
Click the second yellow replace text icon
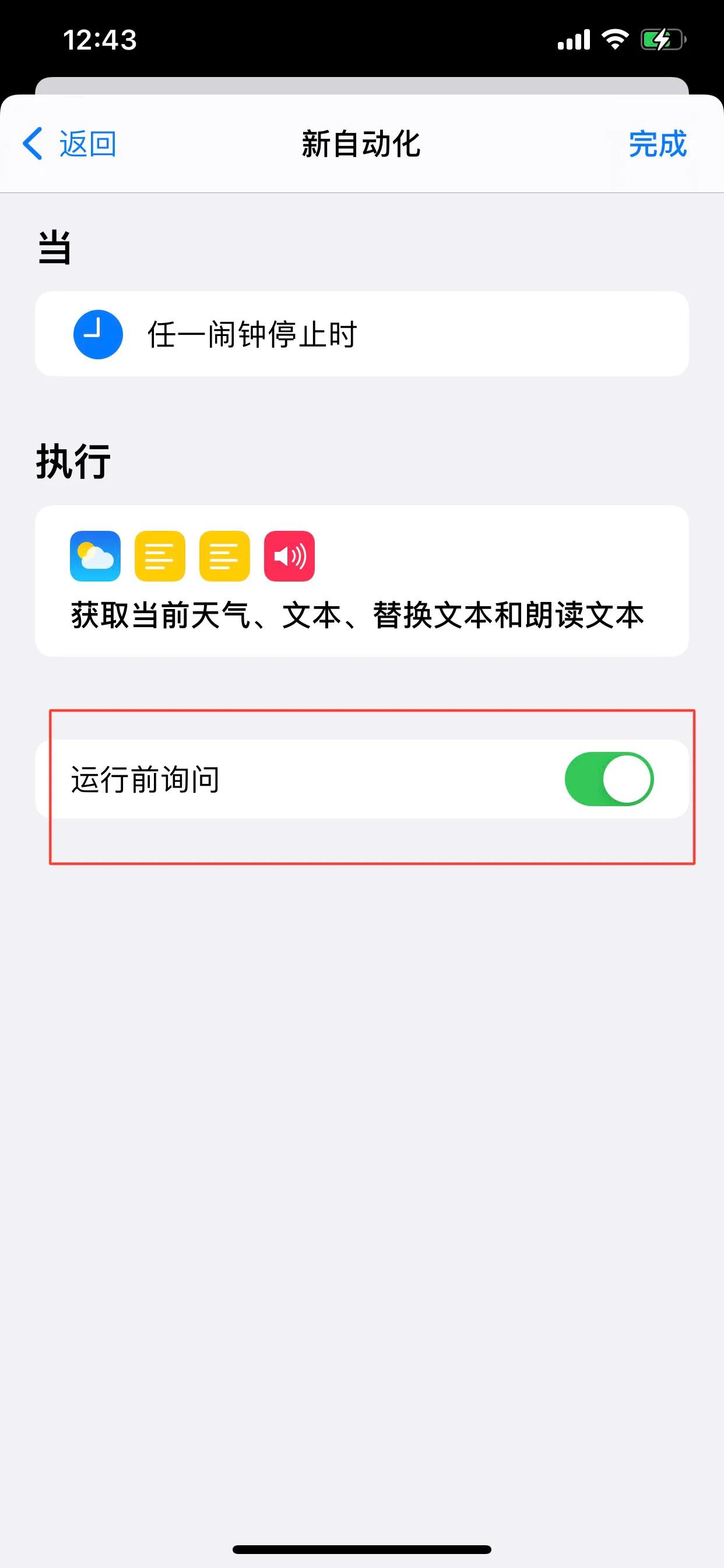click(x=224, y=555)
